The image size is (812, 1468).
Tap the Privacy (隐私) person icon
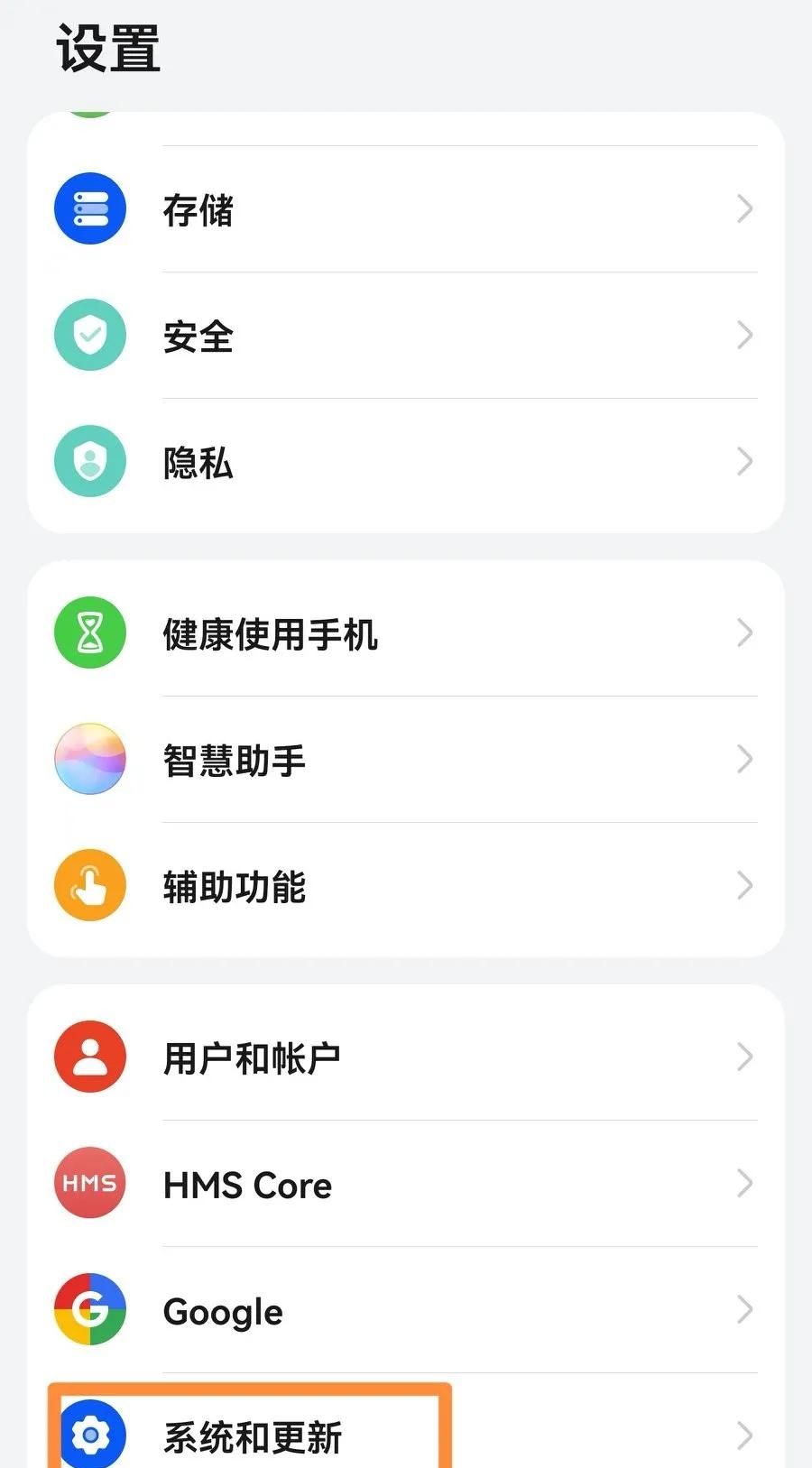coord(89,461)
